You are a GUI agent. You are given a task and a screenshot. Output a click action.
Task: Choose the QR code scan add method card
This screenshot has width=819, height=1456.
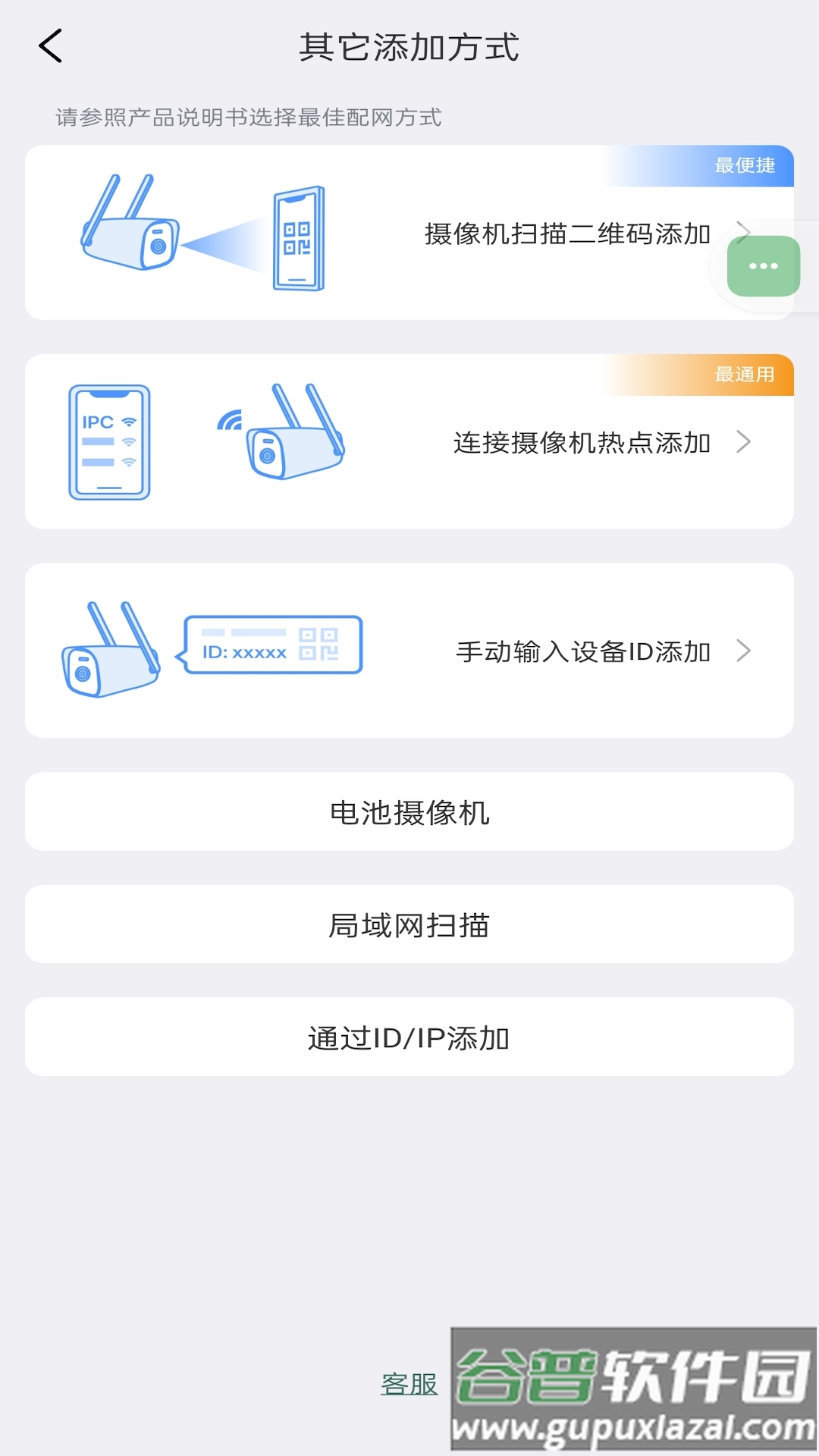409,231
